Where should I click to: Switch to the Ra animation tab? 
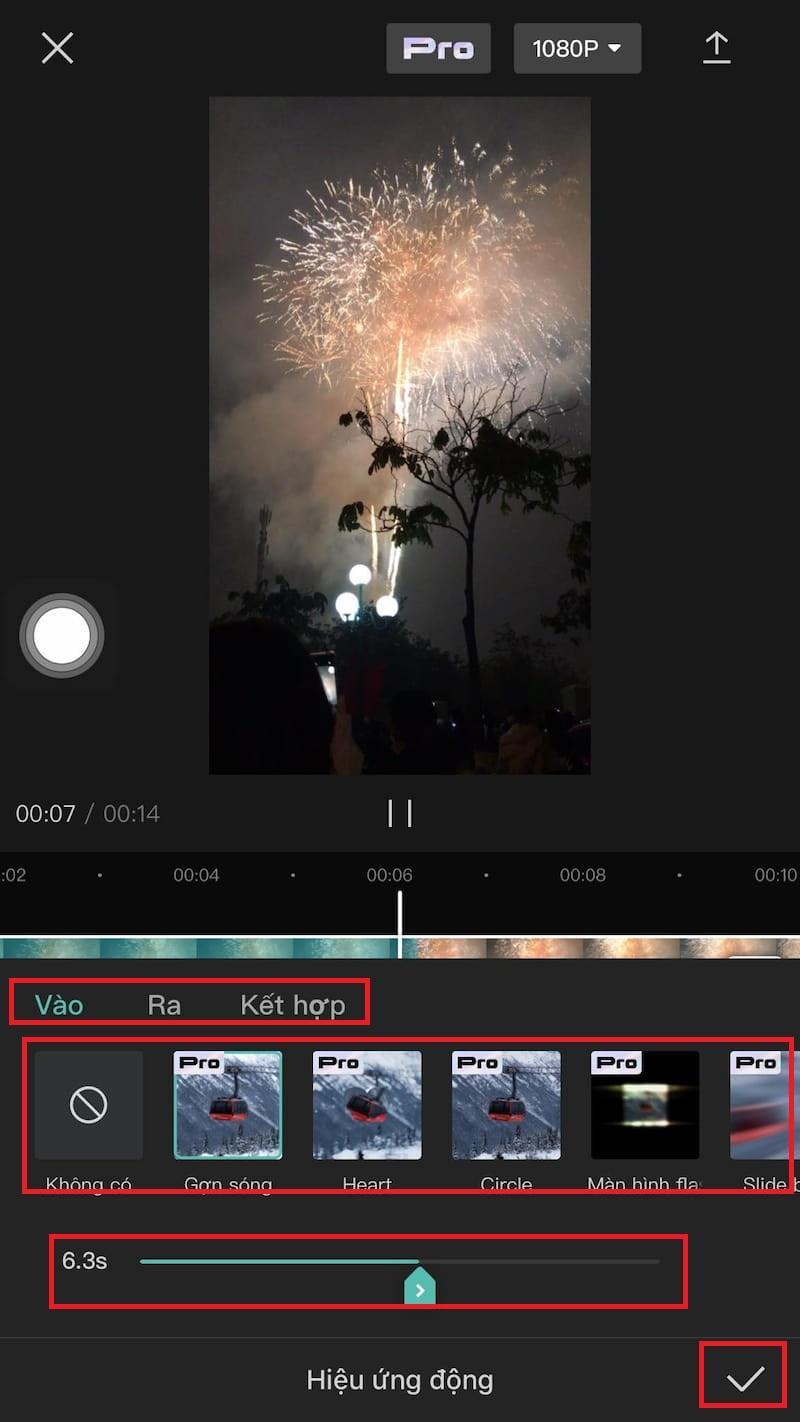[164, 1005]
